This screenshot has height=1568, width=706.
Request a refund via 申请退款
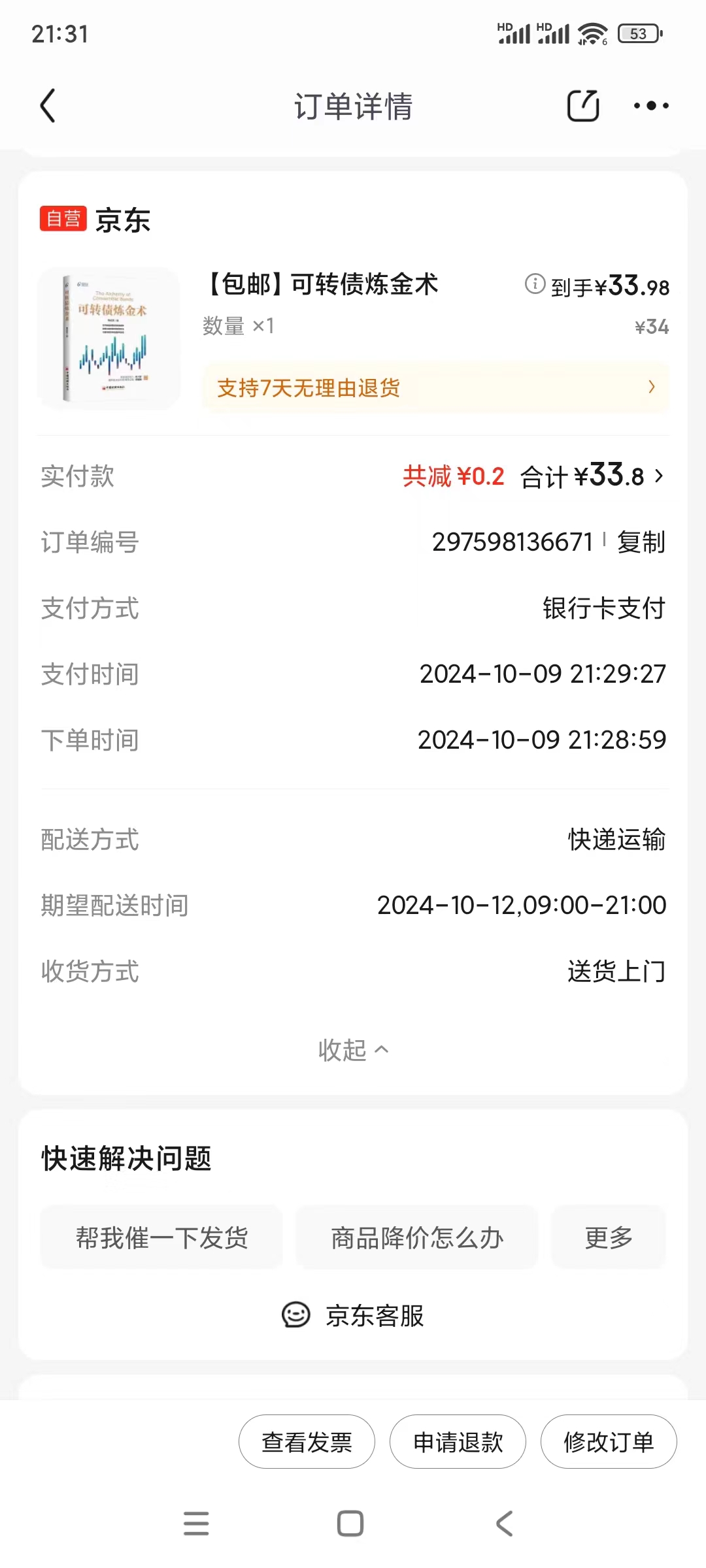tap(458, 1442)
